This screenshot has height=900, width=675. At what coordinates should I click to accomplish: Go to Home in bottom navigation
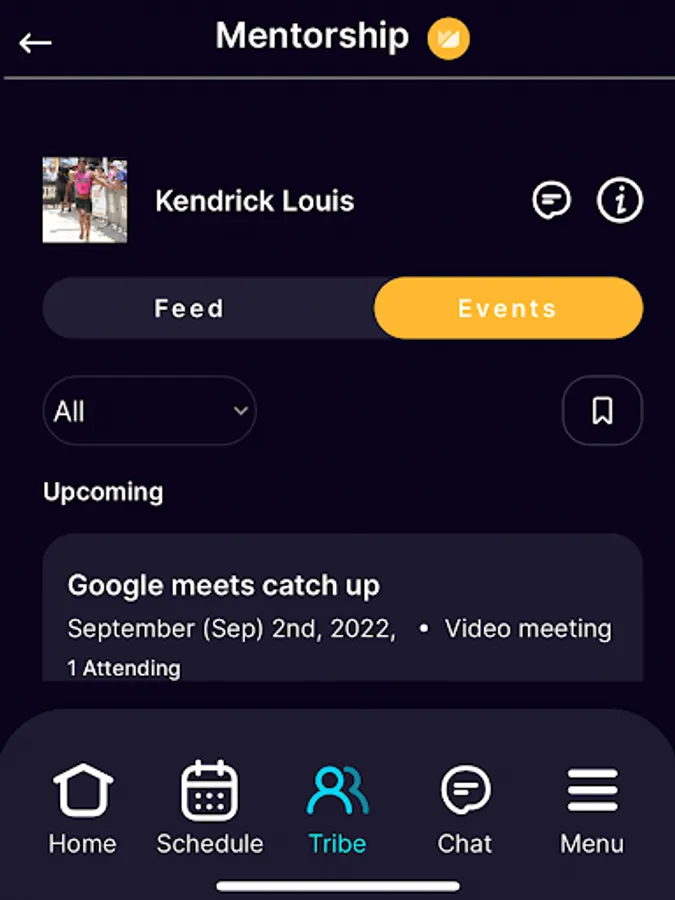pyautogui.click(x=82, y=808)
